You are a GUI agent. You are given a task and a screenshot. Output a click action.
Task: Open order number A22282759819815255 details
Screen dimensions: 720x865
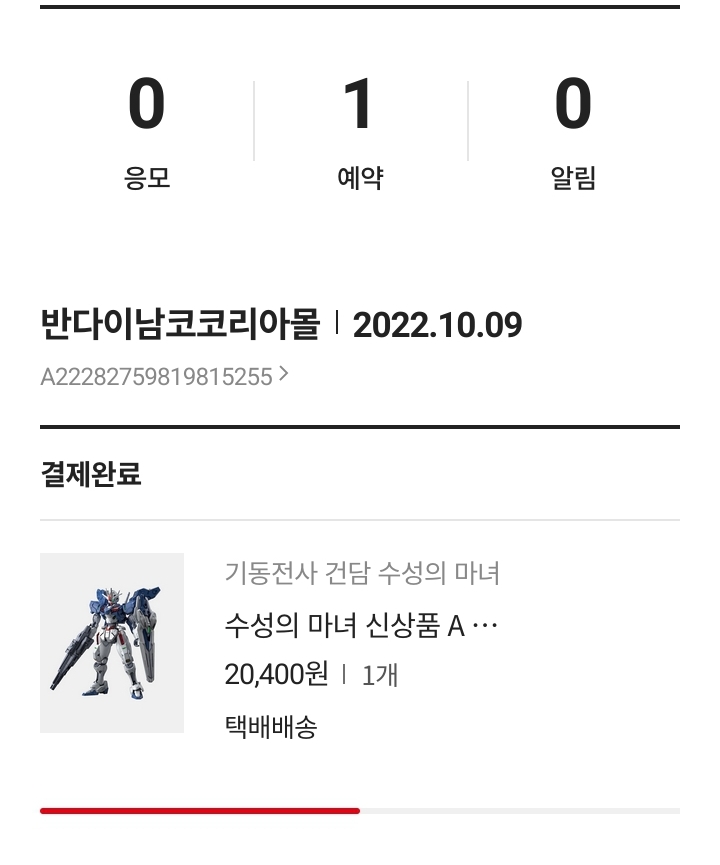165,376
